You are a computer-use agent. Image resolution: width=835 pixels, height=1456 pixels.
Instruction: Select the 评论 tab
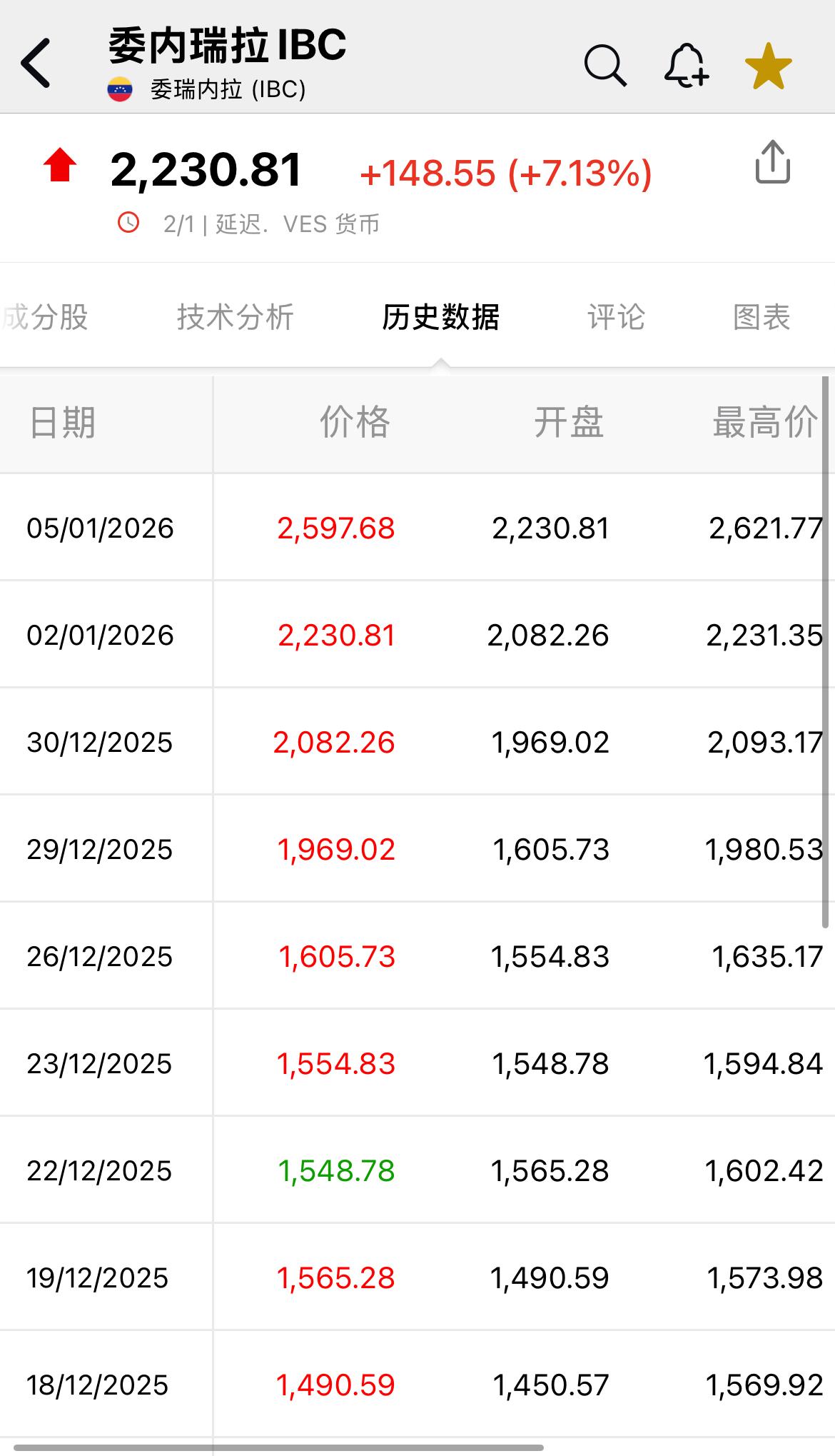pos(617,318)
